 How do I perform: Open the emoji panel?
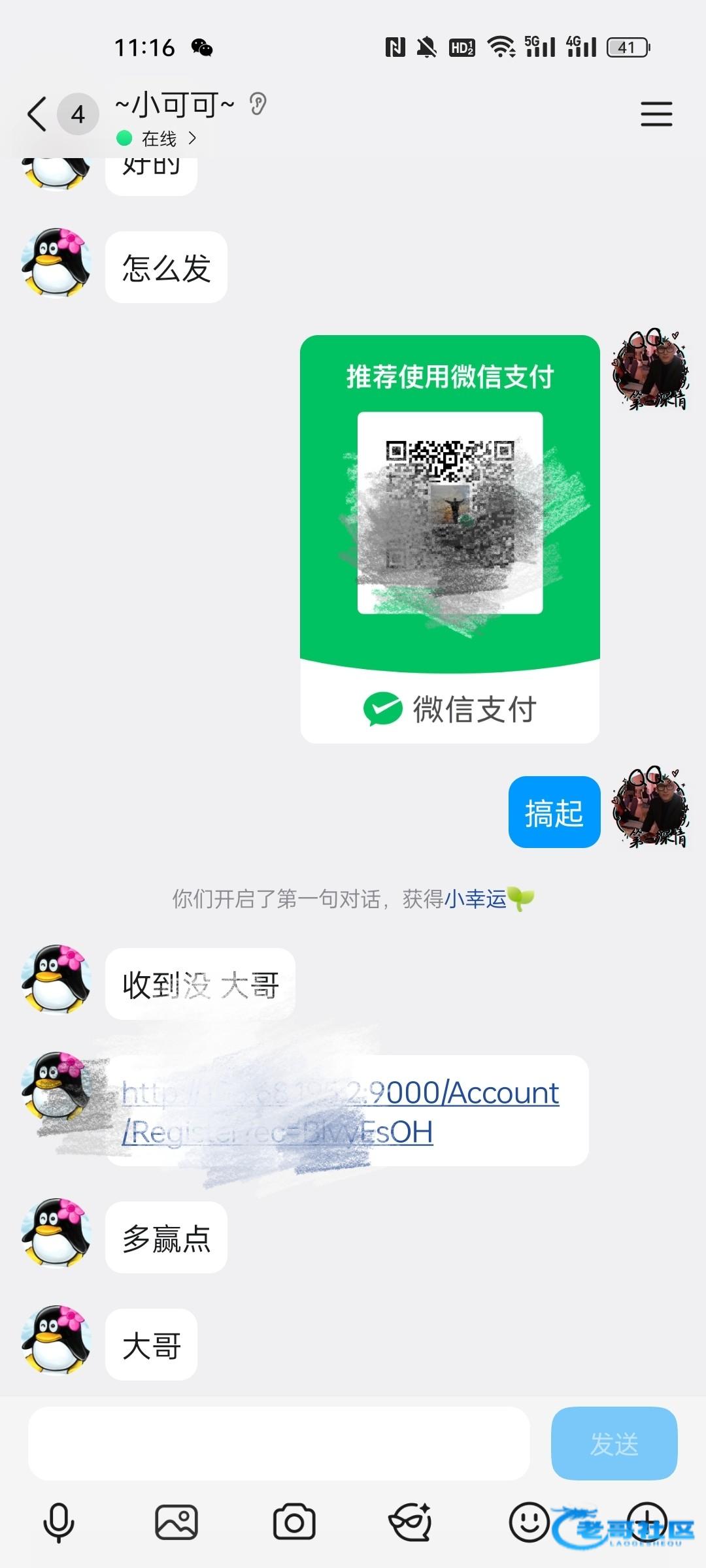click(529, 1522)
